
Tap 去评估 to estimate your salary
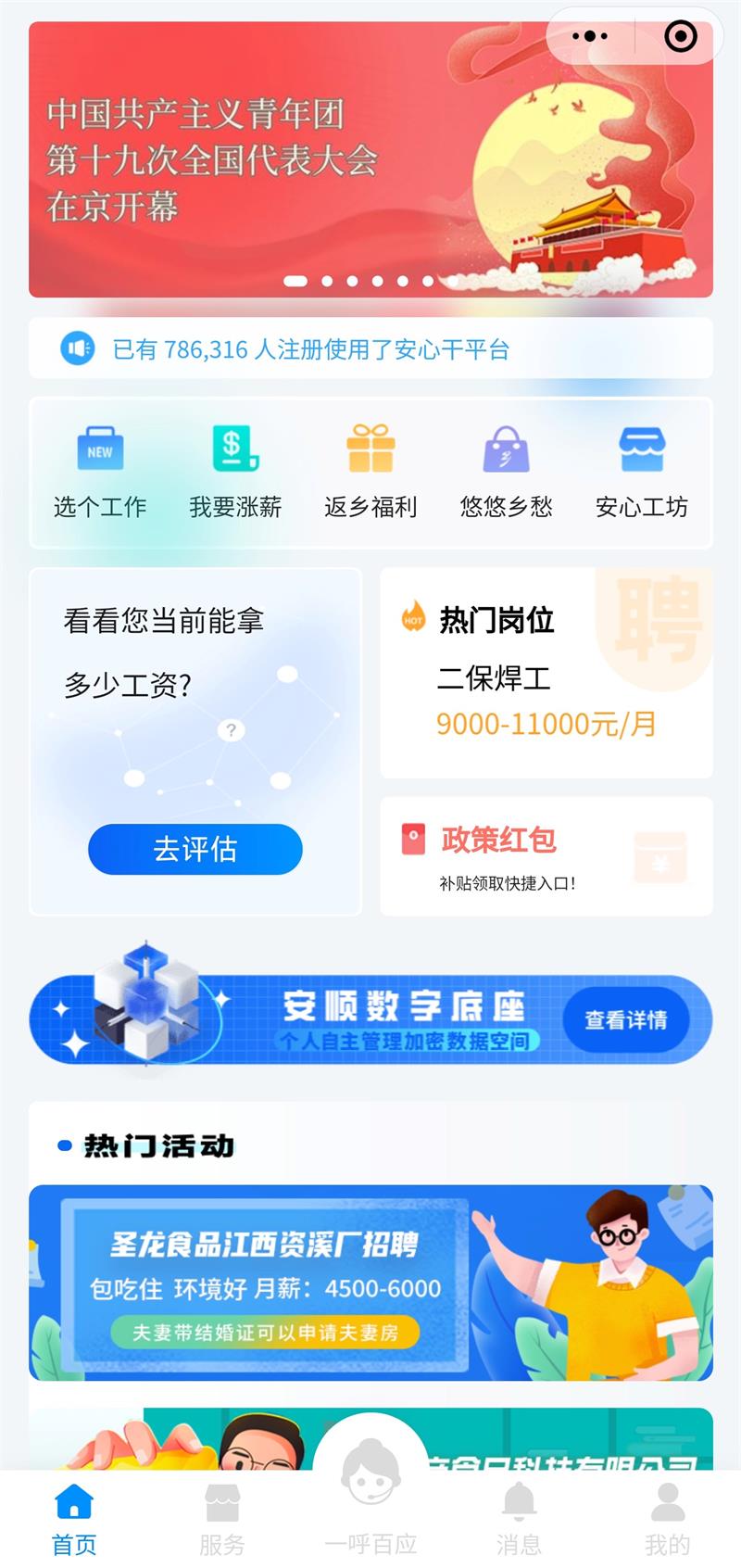point(195,849)
